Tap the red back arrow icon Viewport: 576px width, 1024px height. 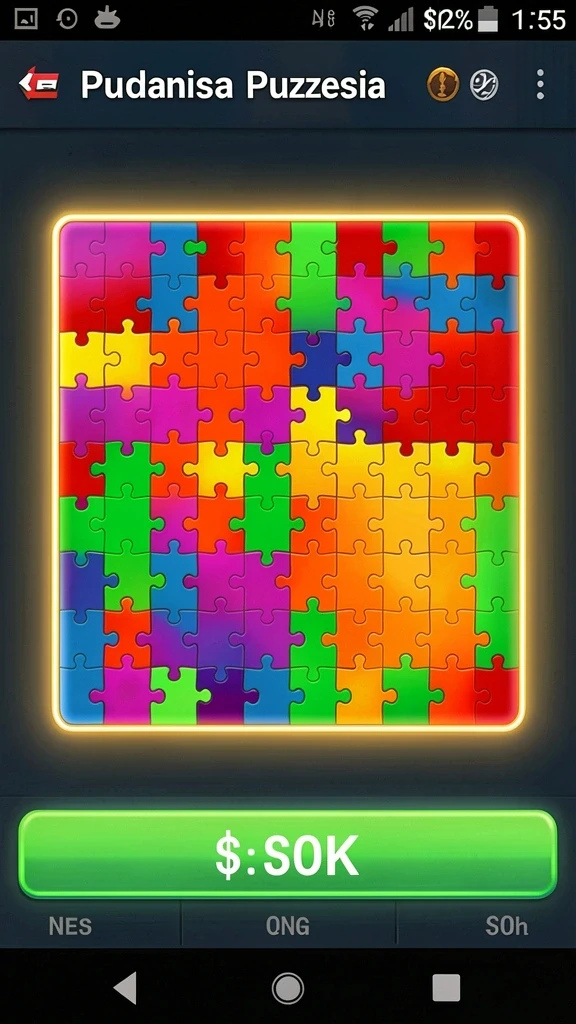tap(39, 84)
